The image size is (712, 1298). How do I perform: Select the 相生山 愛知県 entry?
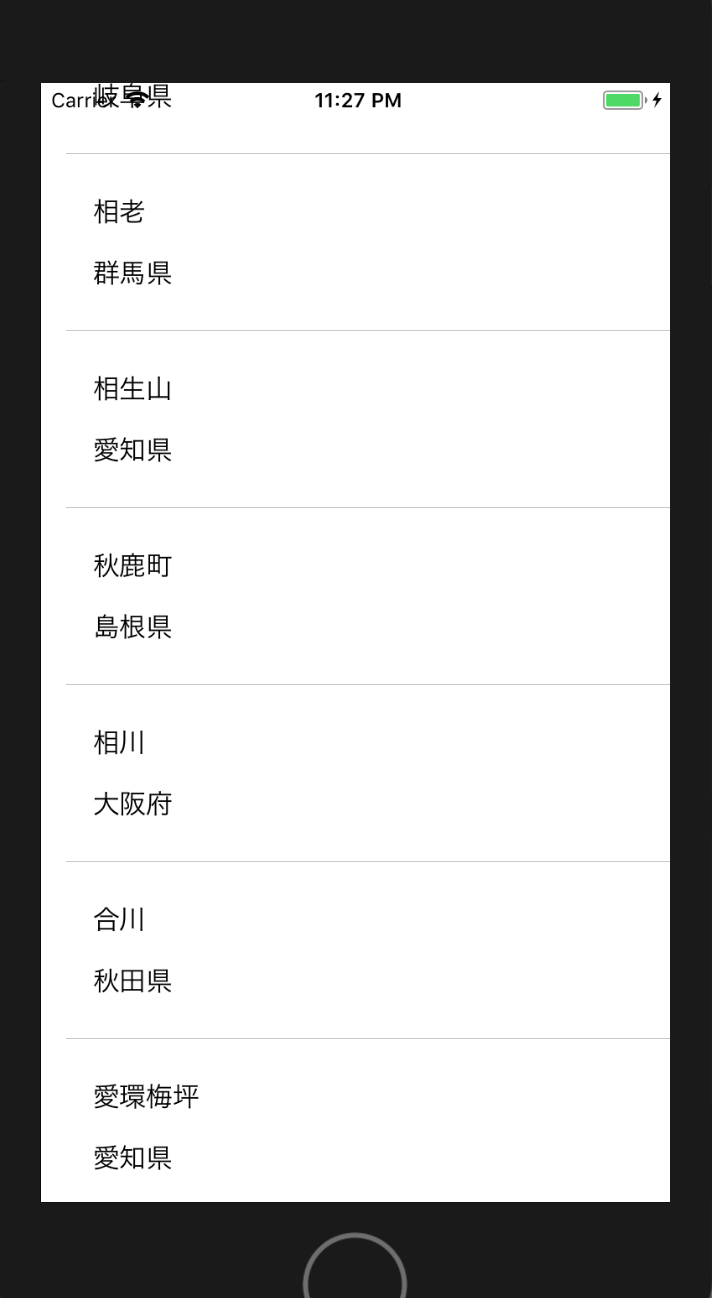[355, 419]
